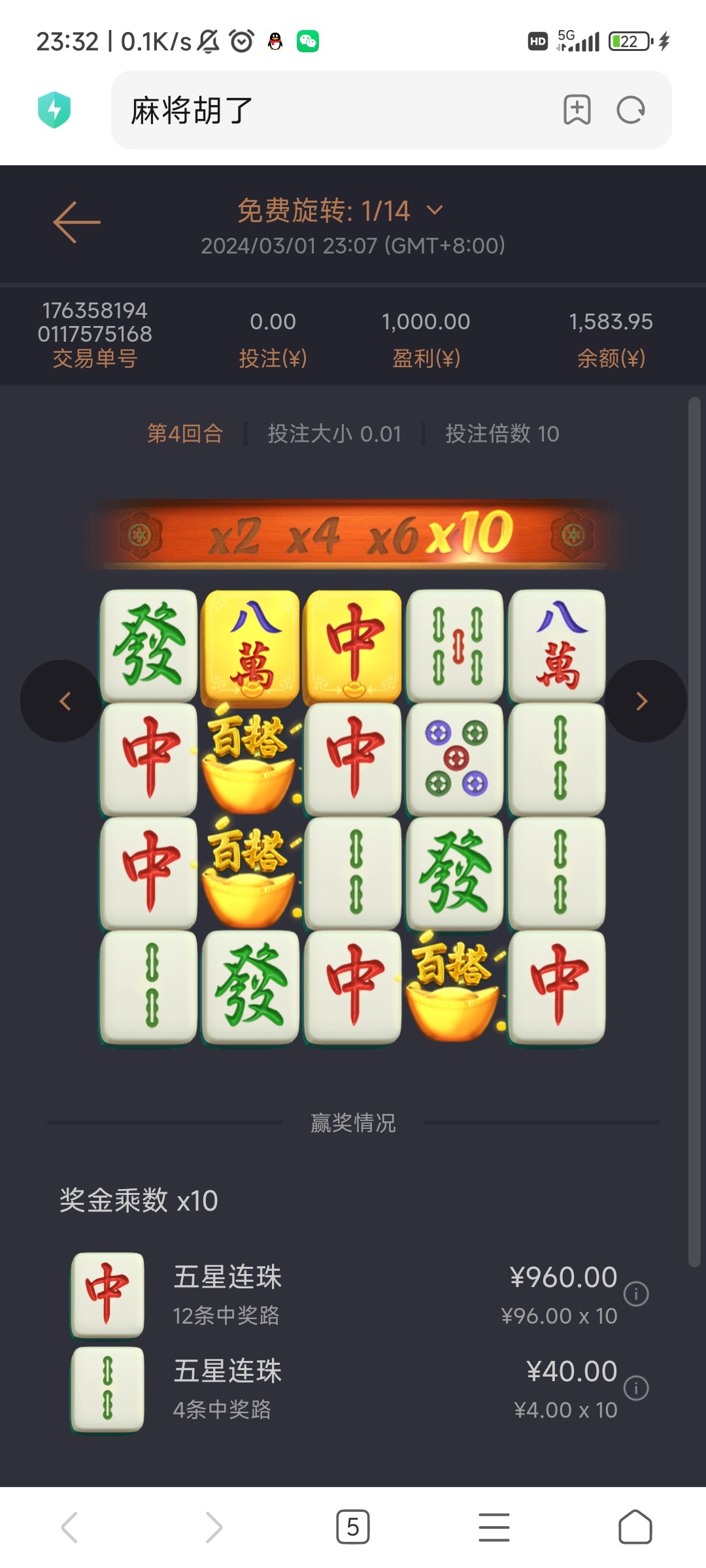
Task: Open the browser tabs switcher
Action: (353, 1527)
